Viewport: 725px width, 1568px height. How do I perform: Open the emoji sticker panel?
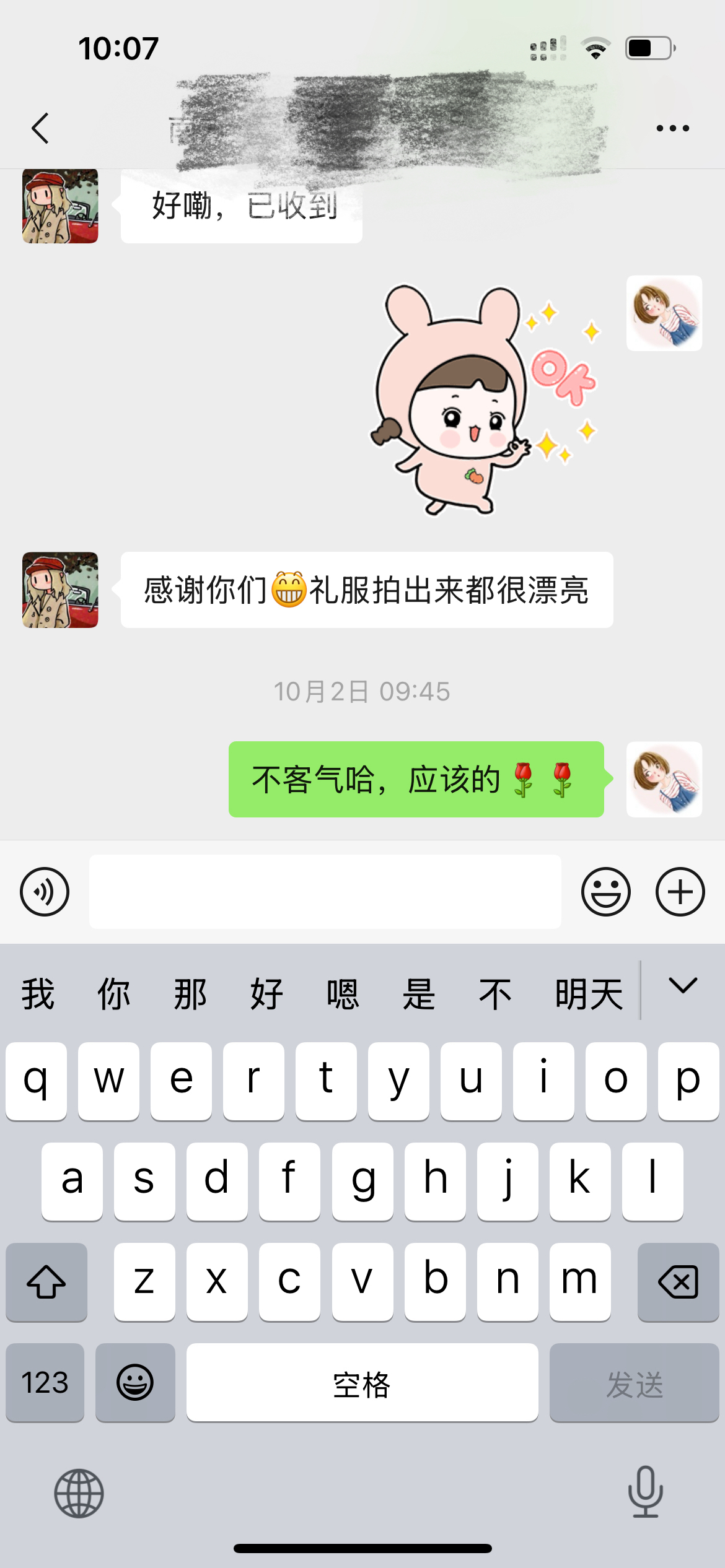[605, 892]
